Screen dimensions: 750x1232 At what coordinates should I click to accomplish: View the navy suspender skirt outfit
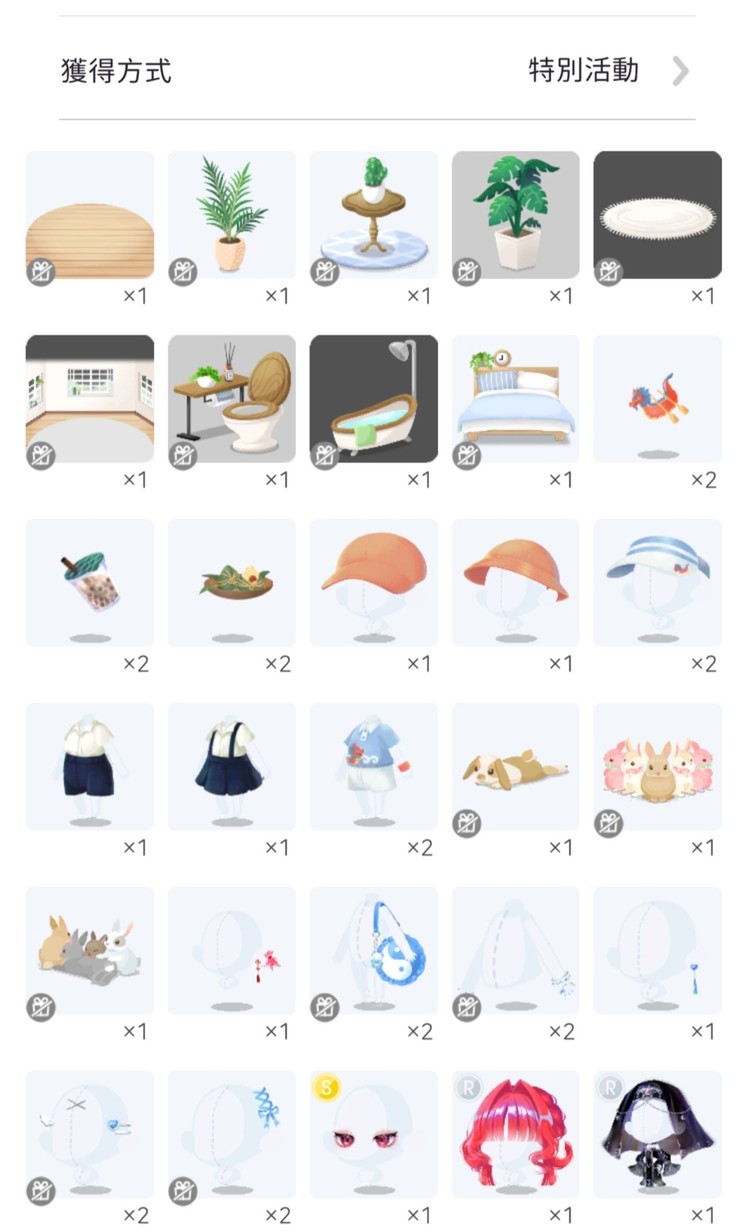(x=232, y=767)
